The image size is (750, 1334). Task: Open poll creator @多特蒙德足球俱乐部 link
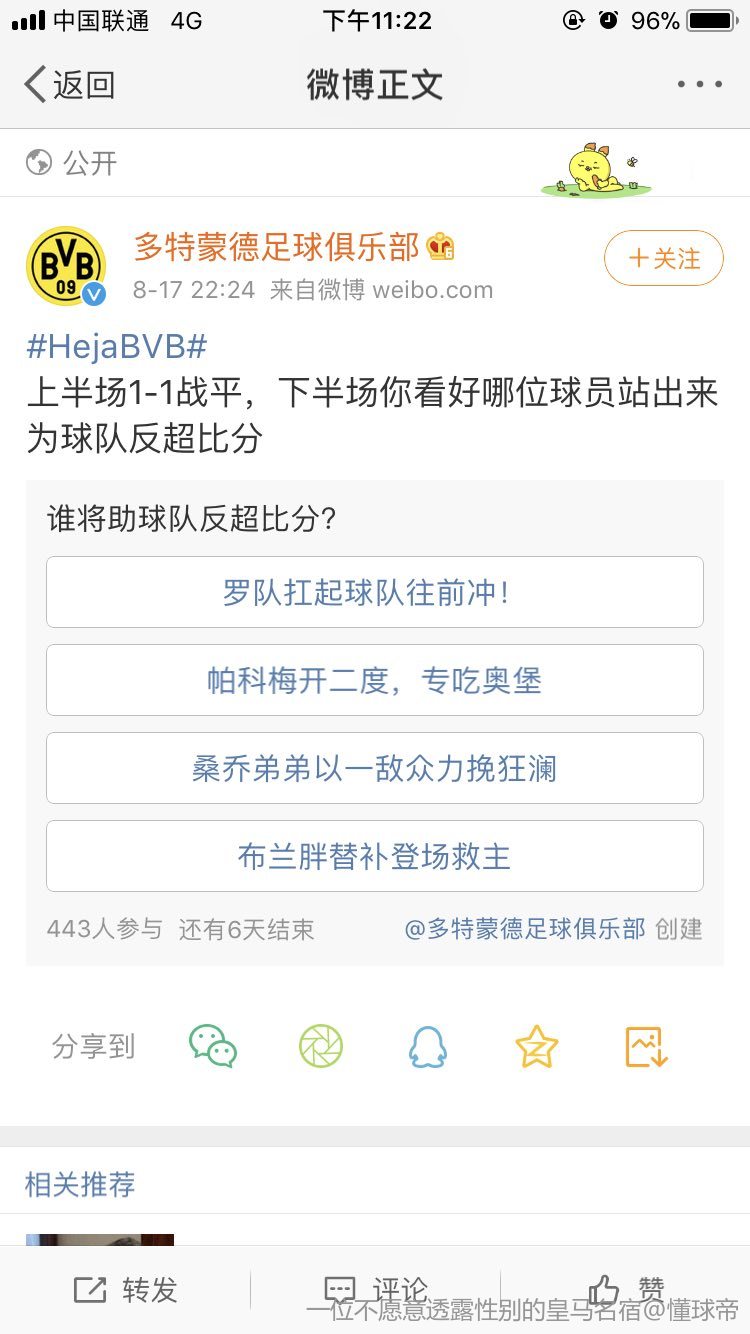pos(524,929)
